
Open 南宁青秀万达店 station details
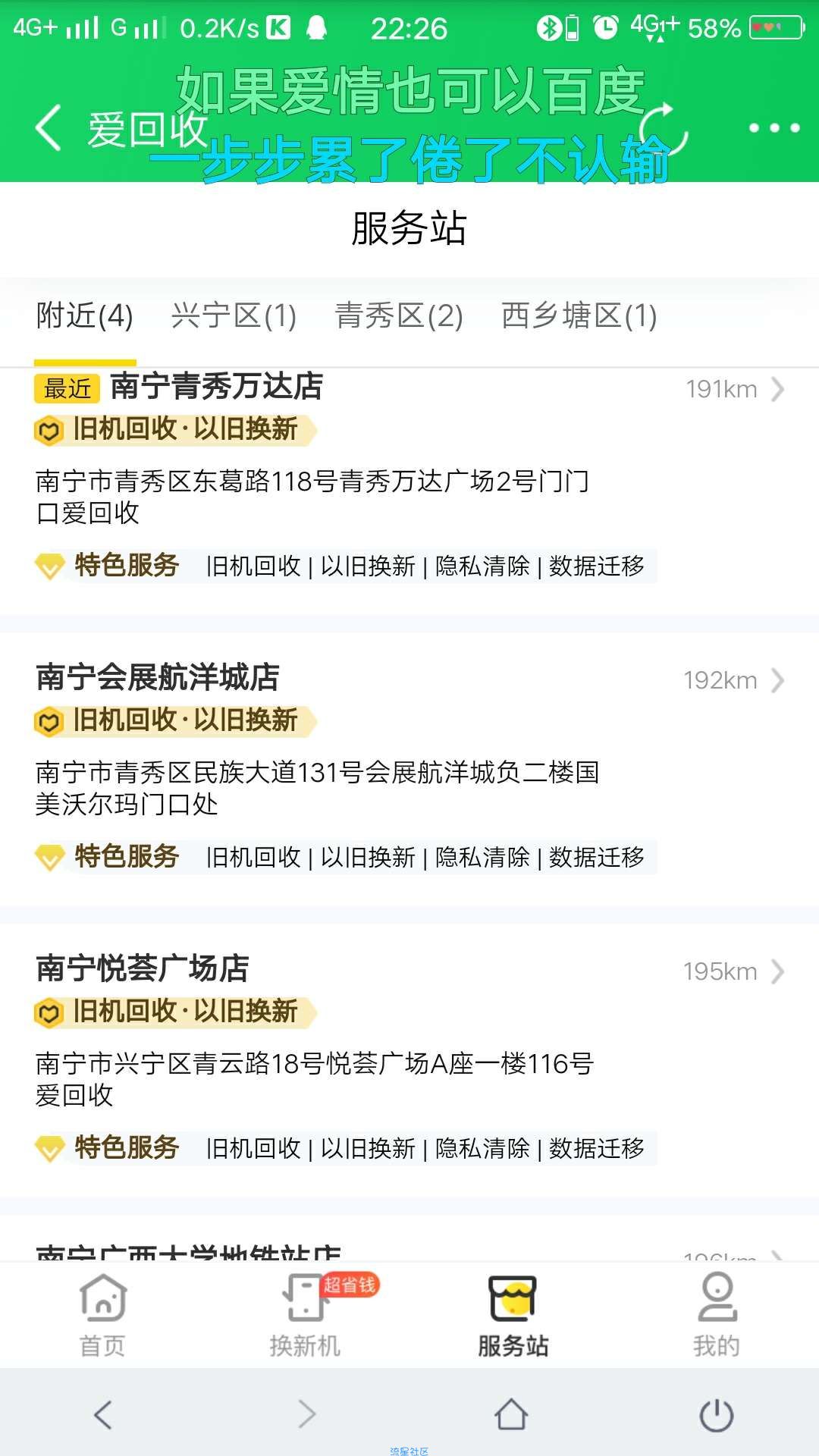409,476
